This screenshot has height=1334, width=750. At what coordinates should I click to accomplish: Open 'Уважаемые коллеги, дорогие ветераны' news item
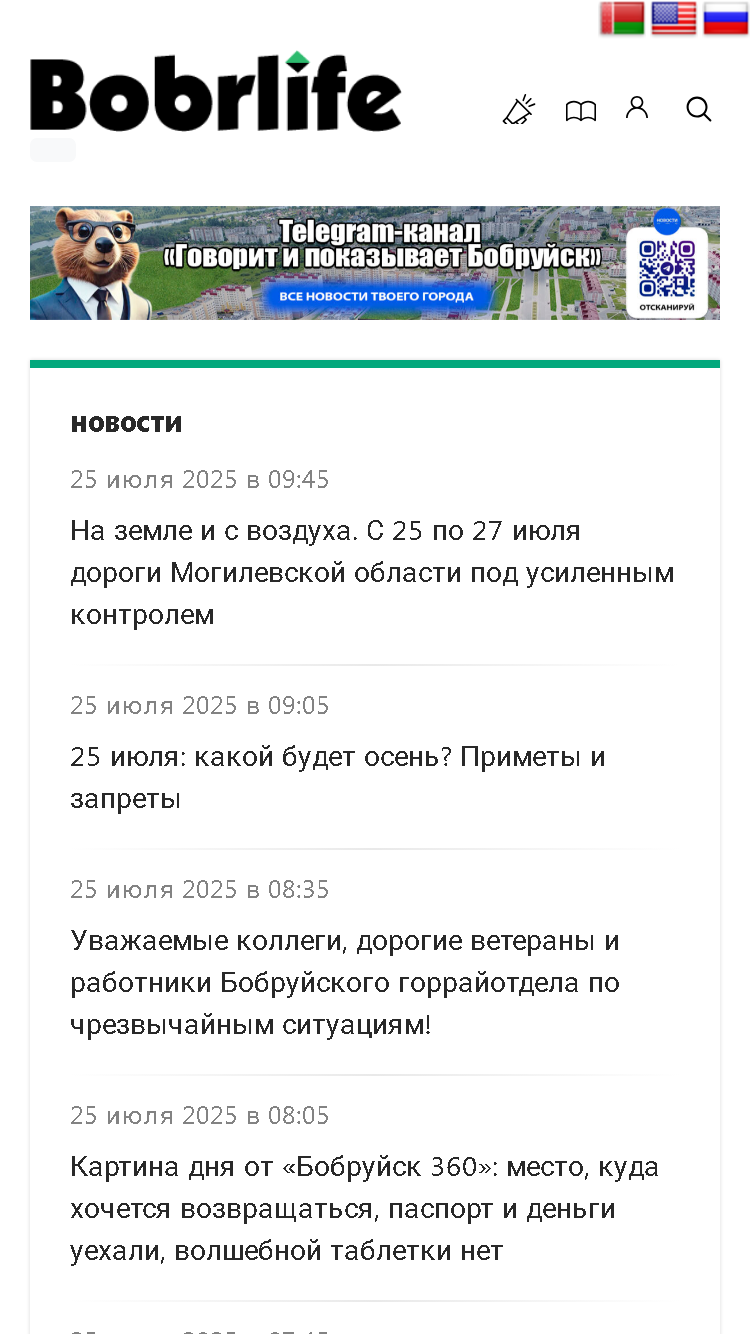point(345,983)
